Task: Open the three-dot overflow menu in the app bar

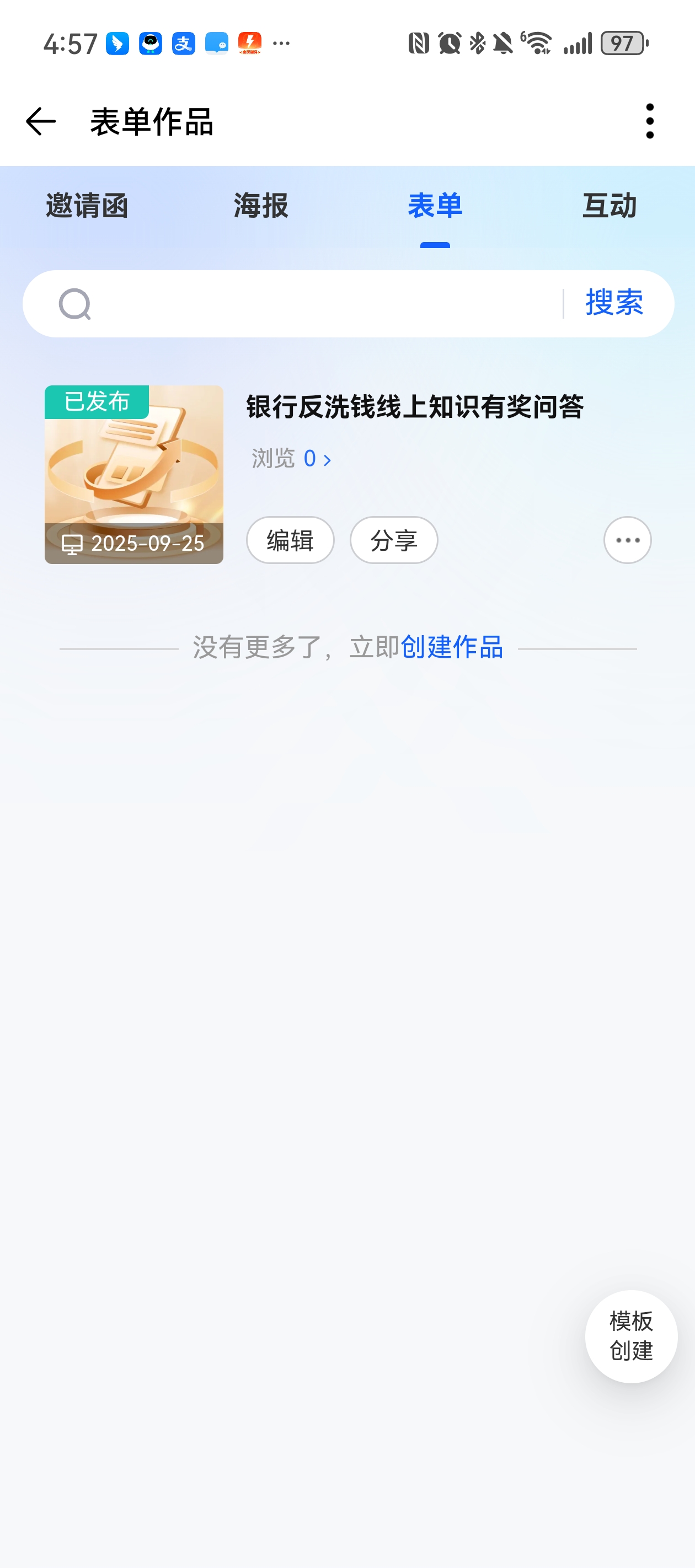Action: pos(649,121)
